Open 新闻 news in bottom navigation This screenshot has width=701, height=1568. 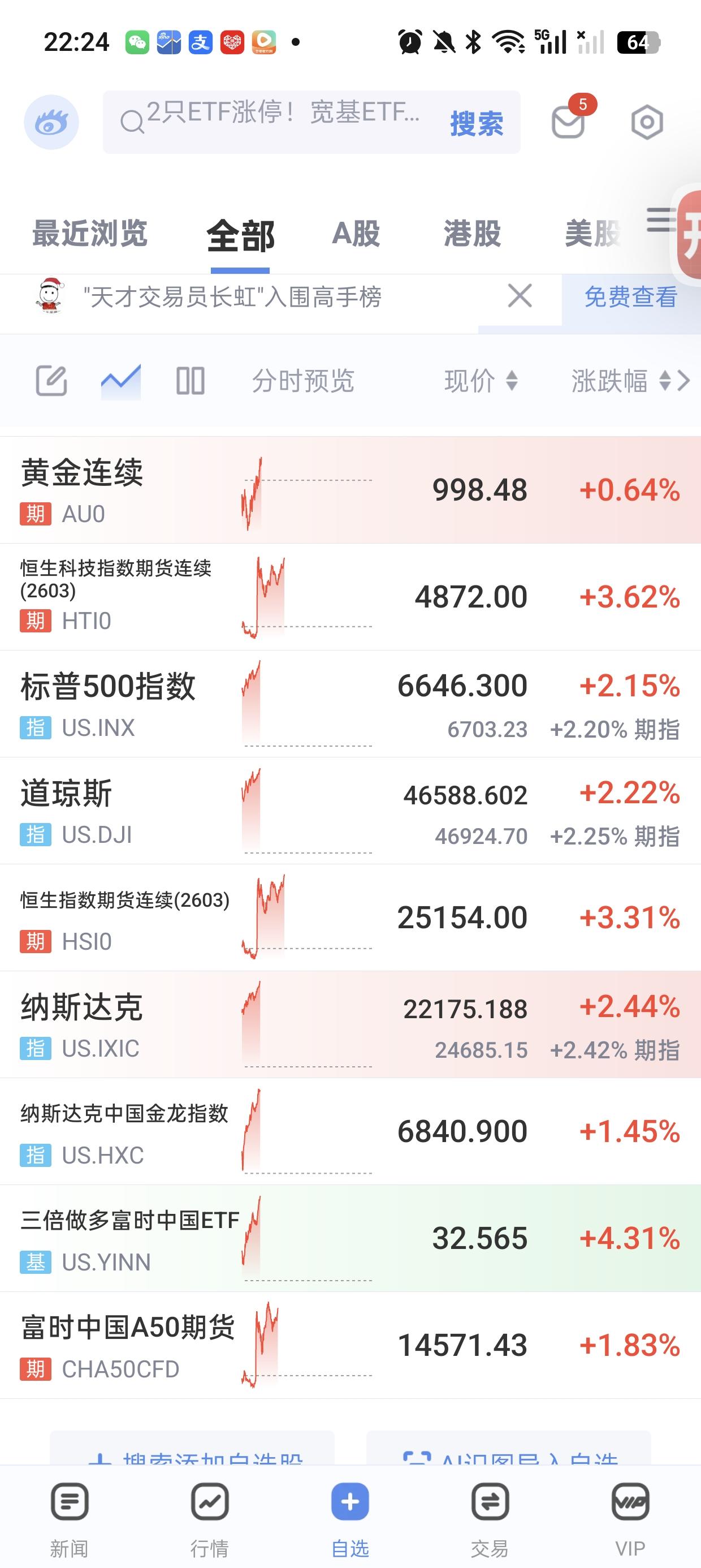click(x=69, y=1515)
